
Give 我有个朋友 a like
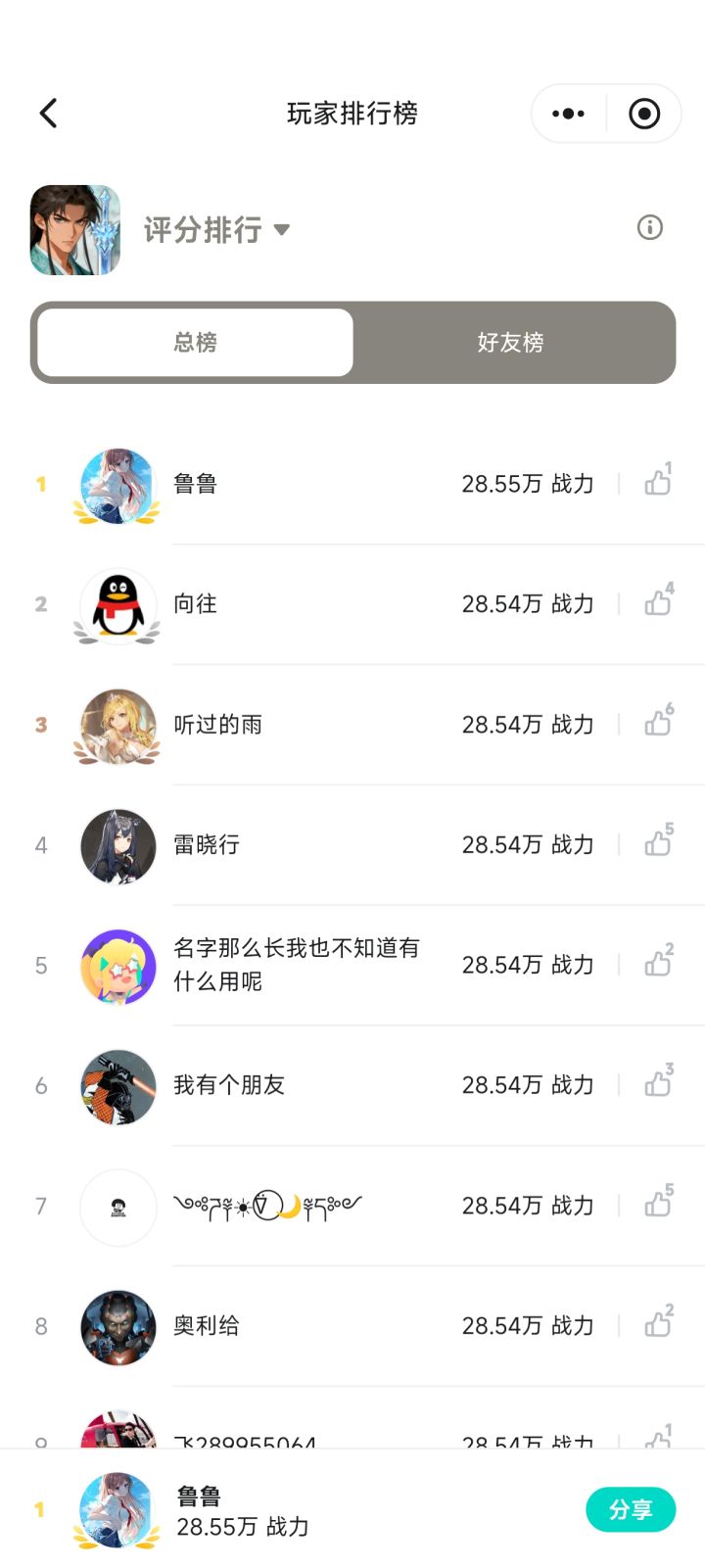coord(657,1083)
